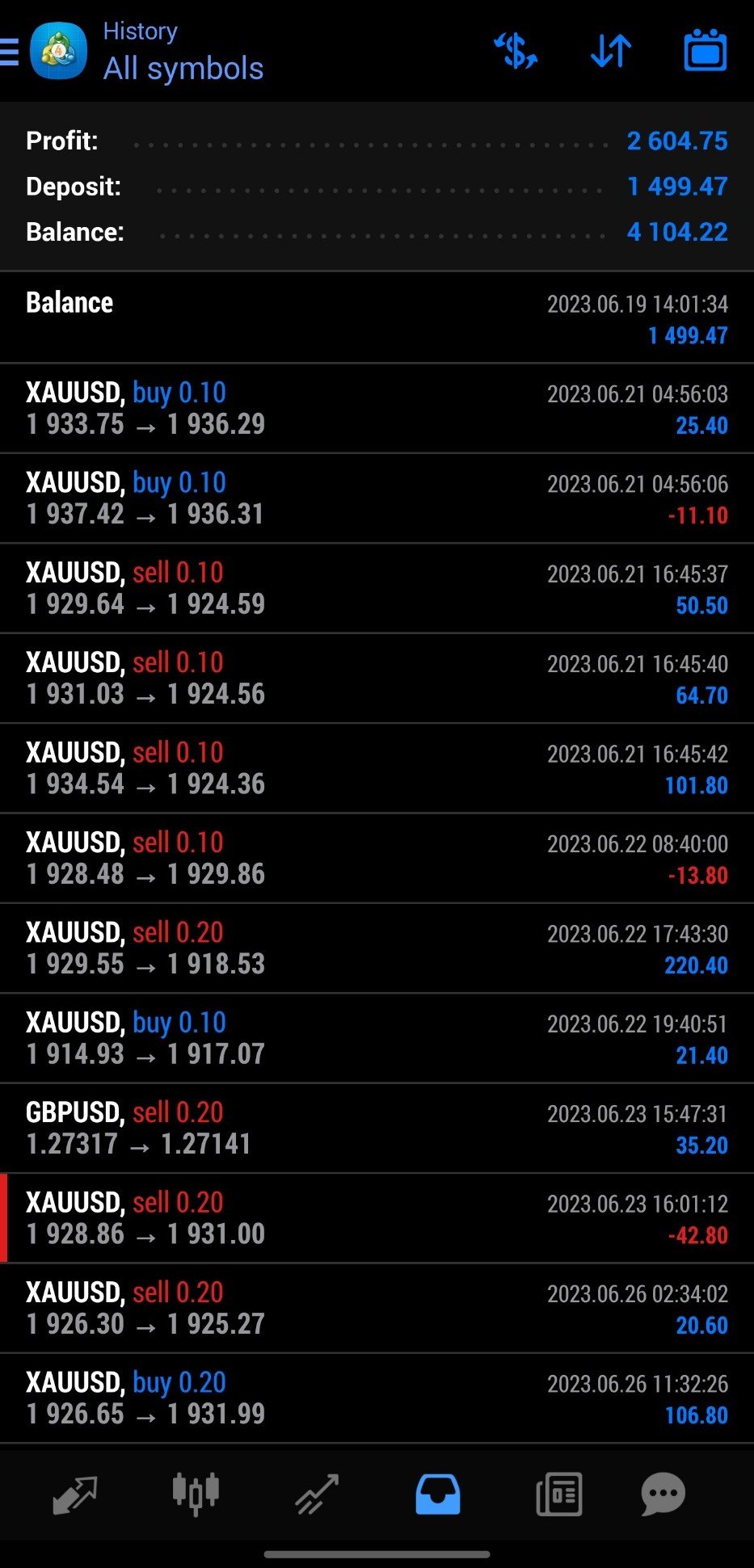Switch to the Trade tab
Image resolution: width=754 pixels, height=1568 pixels.
tap(317, 1494)
